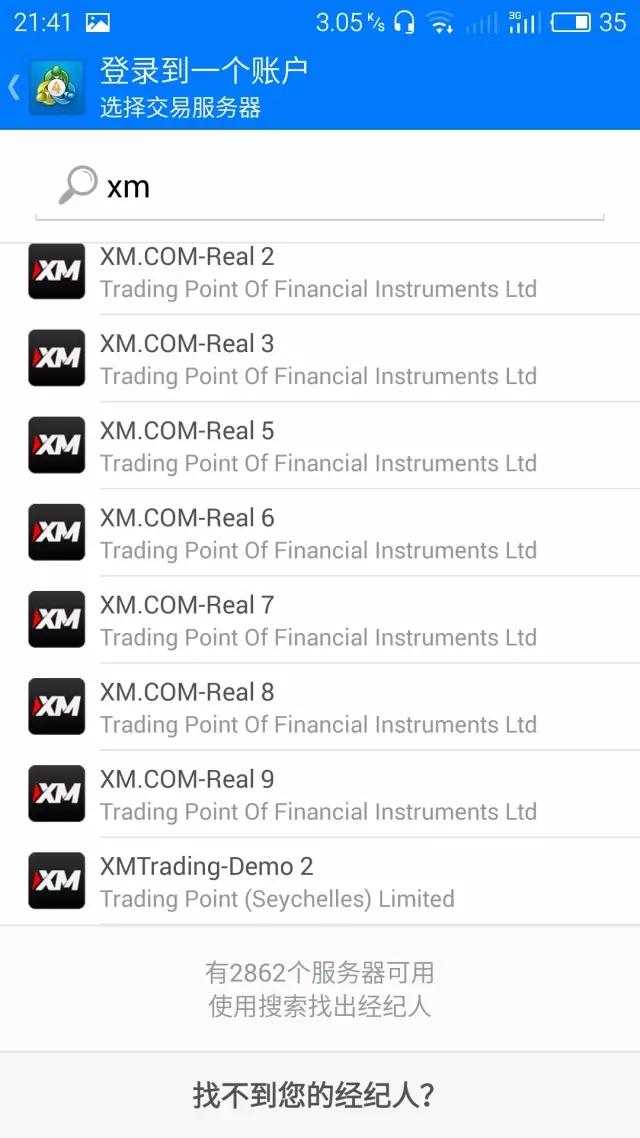Image resolution: width=640 pixels, height=1138 pixels.
Task: Choose XM.COM-Real 8 trading server
Action: point(318,707)
